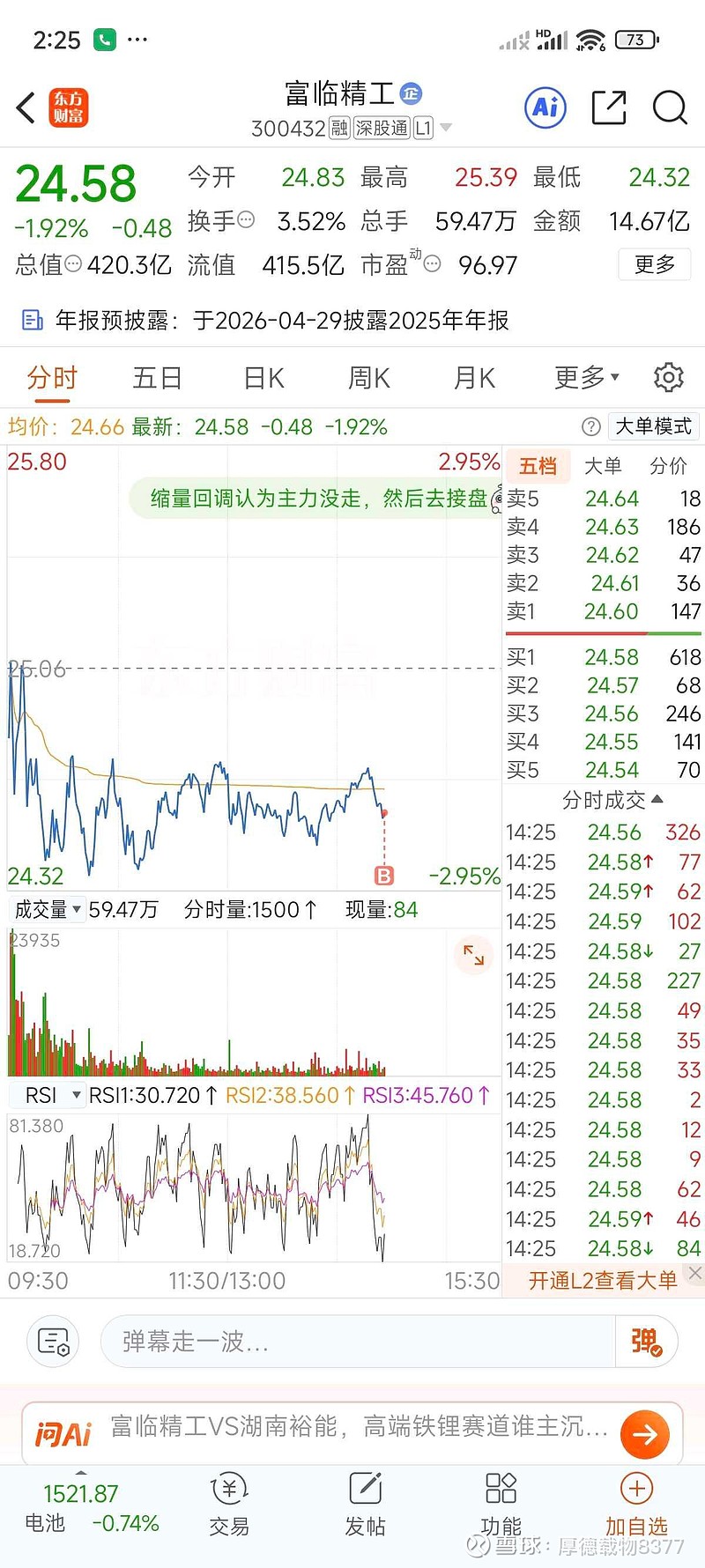Open chart settings gear
705x1568 pixels.
click(669, 377)
